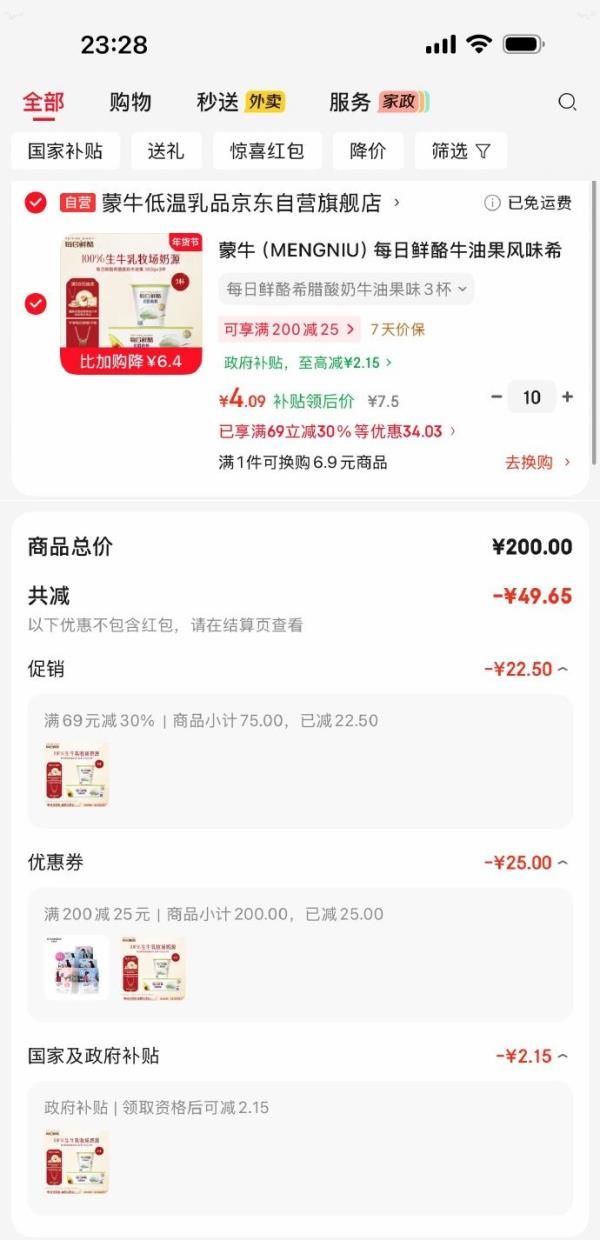Image resolution: width=600 pixels, height=1241 pixels.
Task: Switch to the 购物 tab
Action: tap(130, 102)
